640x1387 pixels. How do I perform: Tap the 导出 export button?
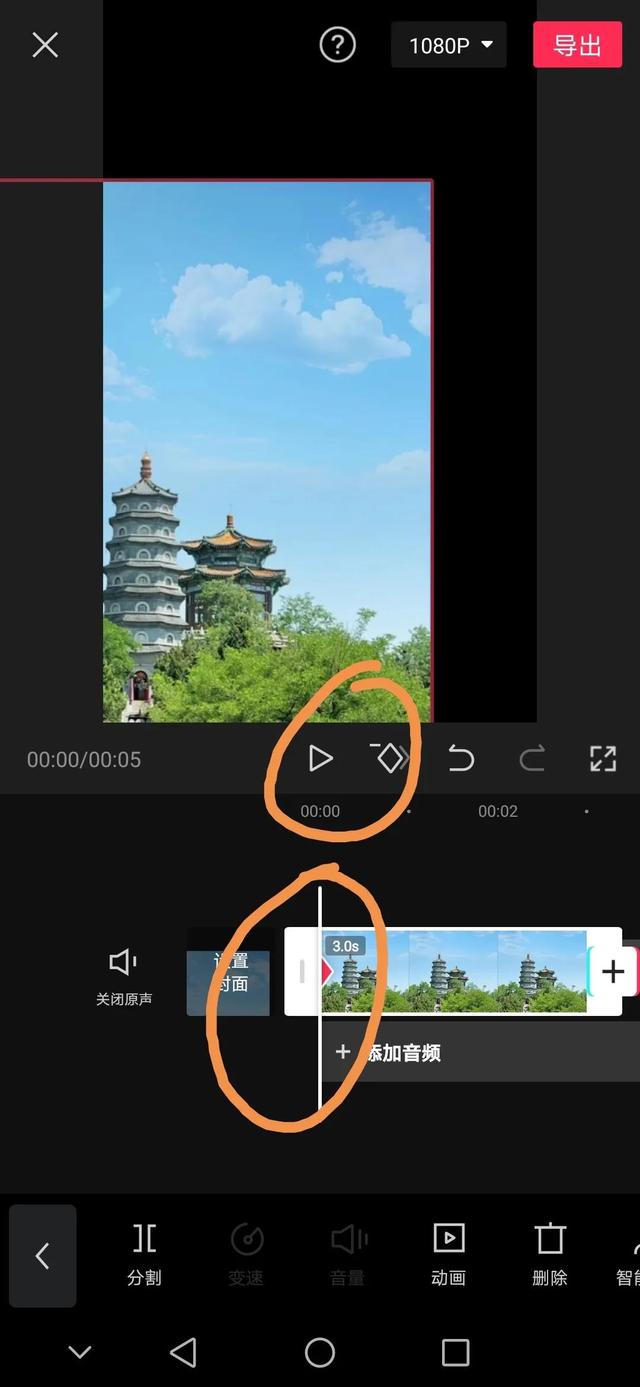pyautogui.click(x=577, y=45)
